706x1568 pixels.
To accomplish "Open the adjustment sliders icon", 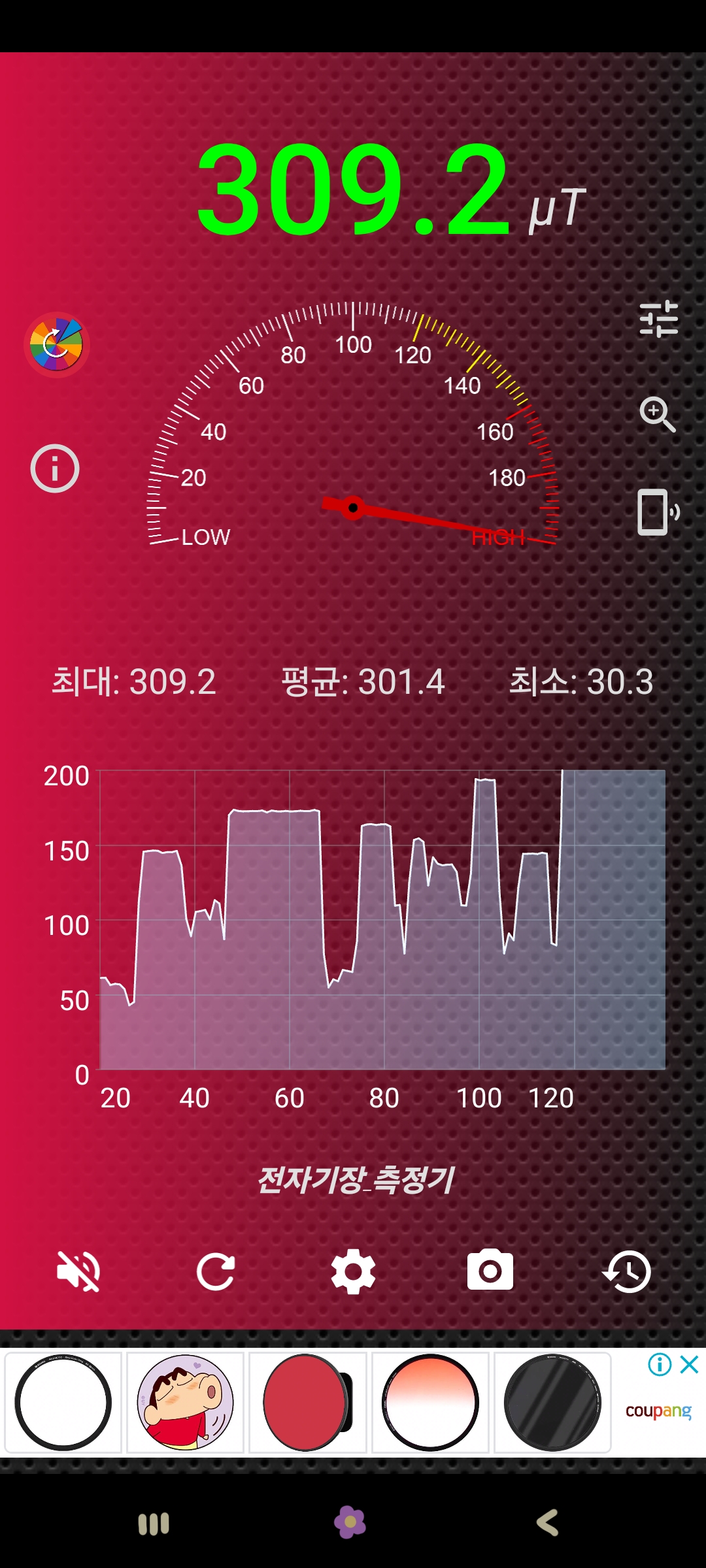I will (x=658, y=319).
